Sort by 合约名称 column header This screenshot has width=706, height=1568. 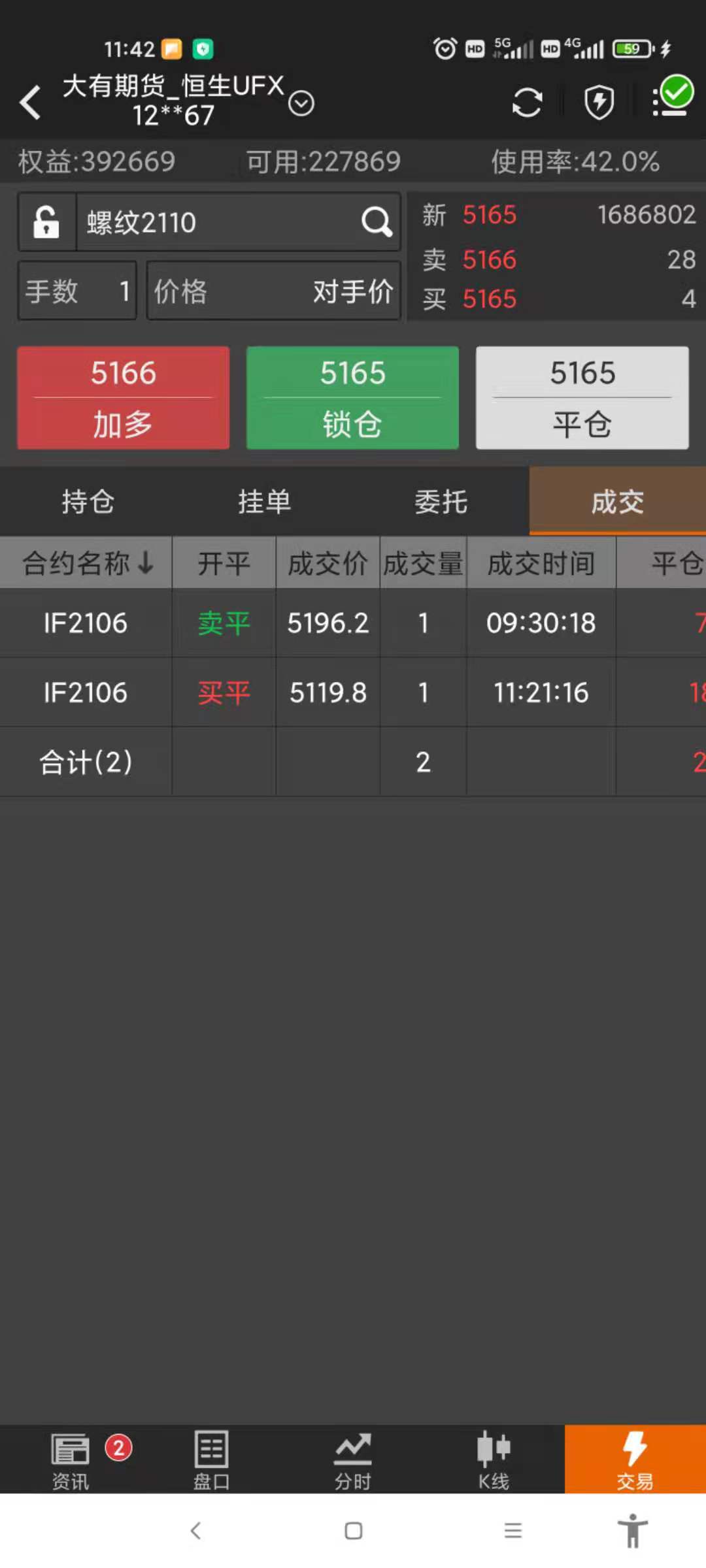pyautogui.click(x=86, y=563)
